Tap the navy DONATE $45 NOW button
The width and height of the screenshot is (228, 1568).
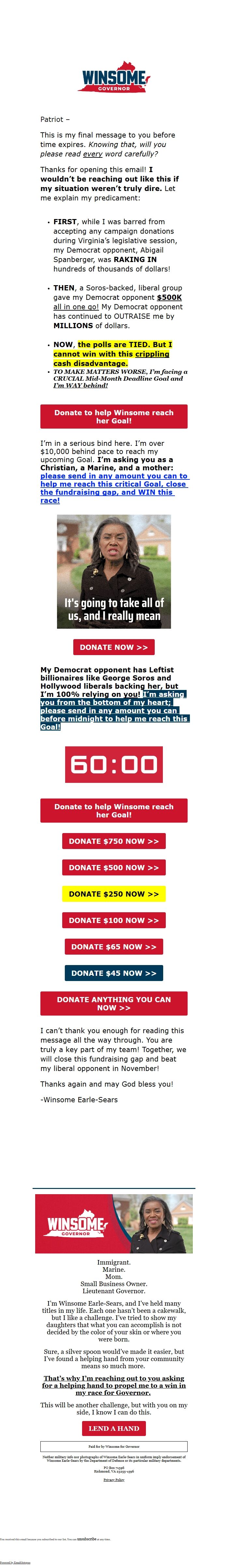(114, 973)
